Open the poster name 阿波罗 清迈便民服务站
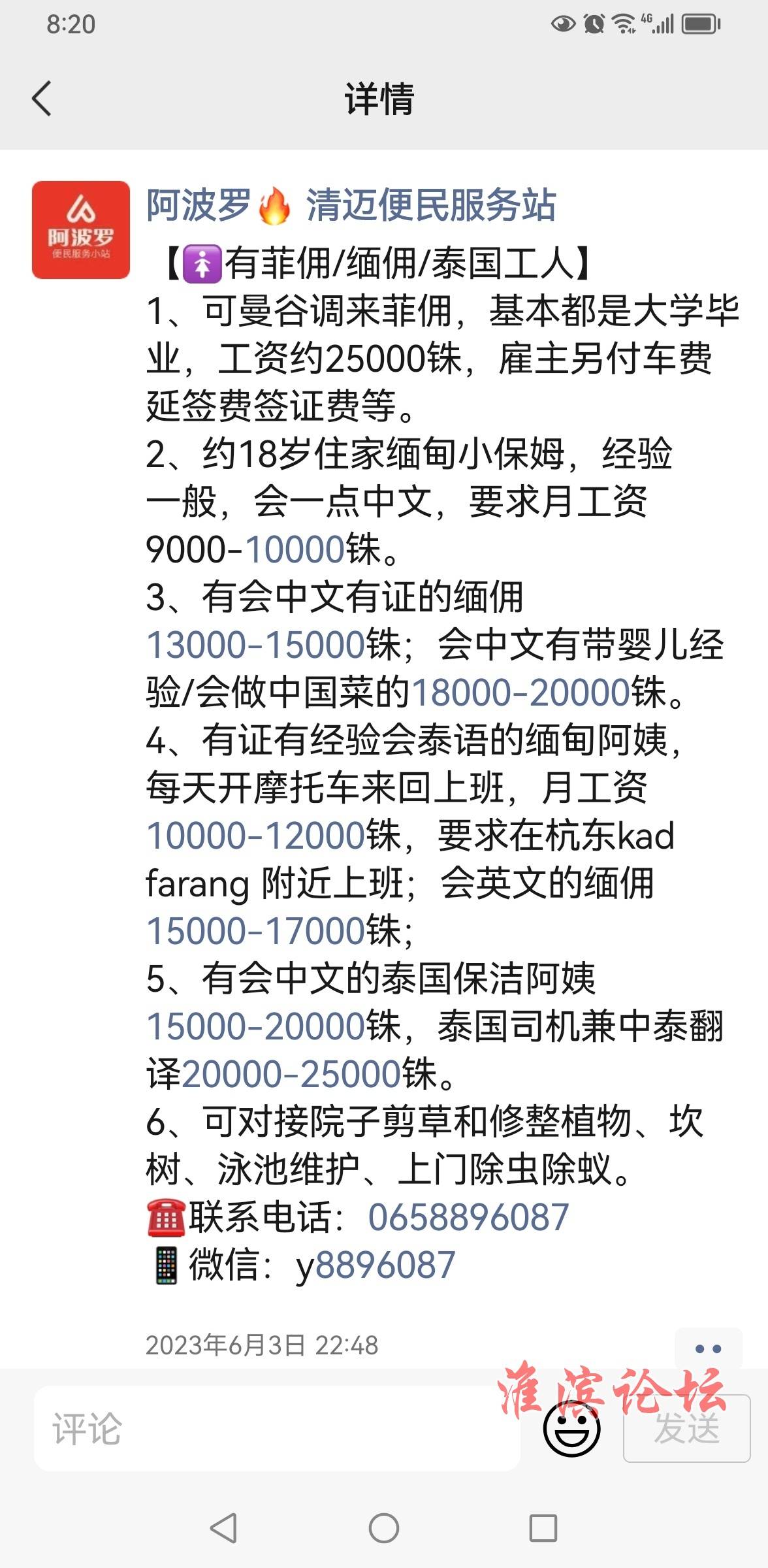768x1568 pixels. pyautogui.click(x=351, y=205)
